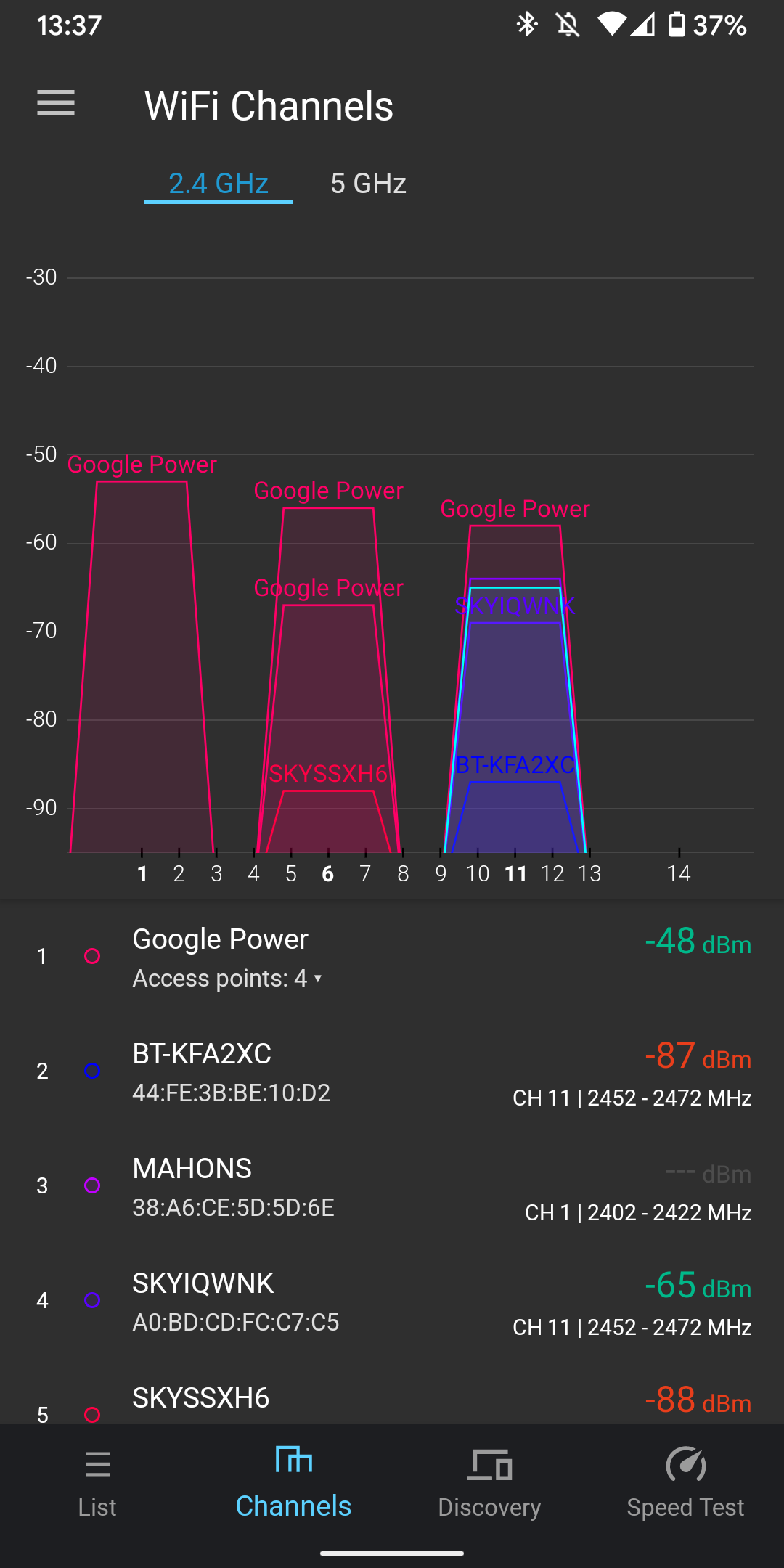Image resolution: width=784 pixels, height=1568 pixels.
Task: Collapse the MAHONS network entry circle
Action: [x=91, y=1185]
